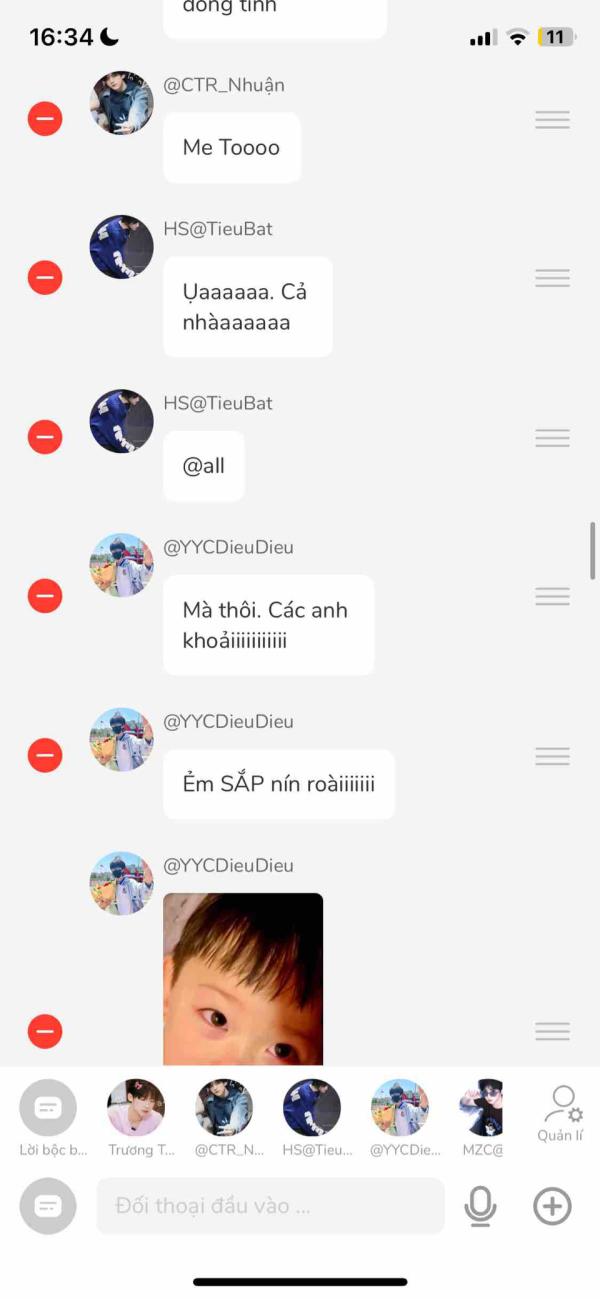Remove the "Ụaaaaaa. Cả nhàaaaaaa" message
Image resolution: width=600 pixels, height=1299 pixels.
click(x=45, y=277)
